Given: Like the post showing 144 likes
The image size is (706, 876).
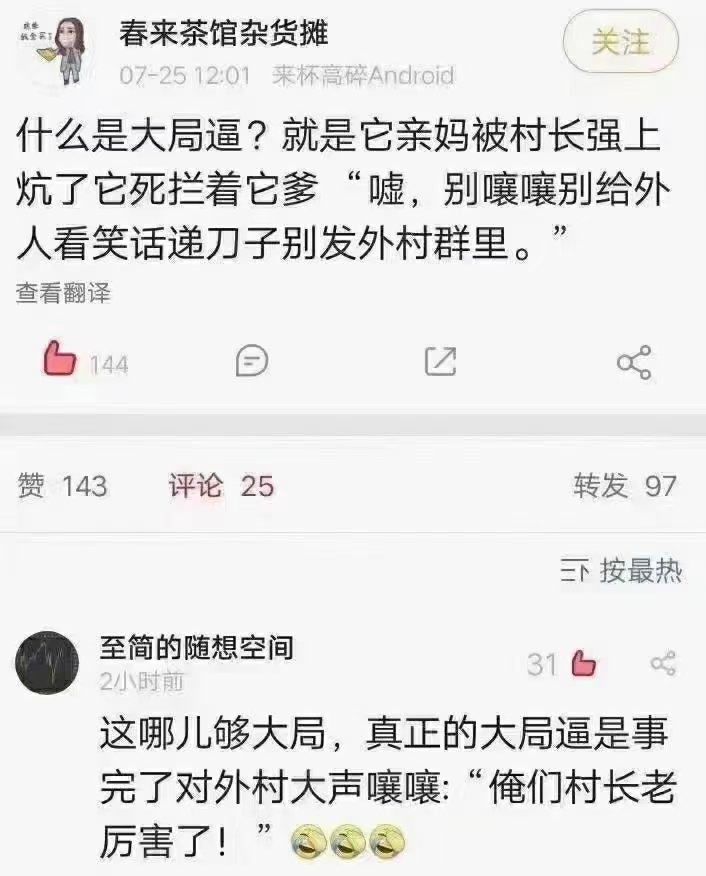Looking at the screenshot, I should (x=61, y=361).
